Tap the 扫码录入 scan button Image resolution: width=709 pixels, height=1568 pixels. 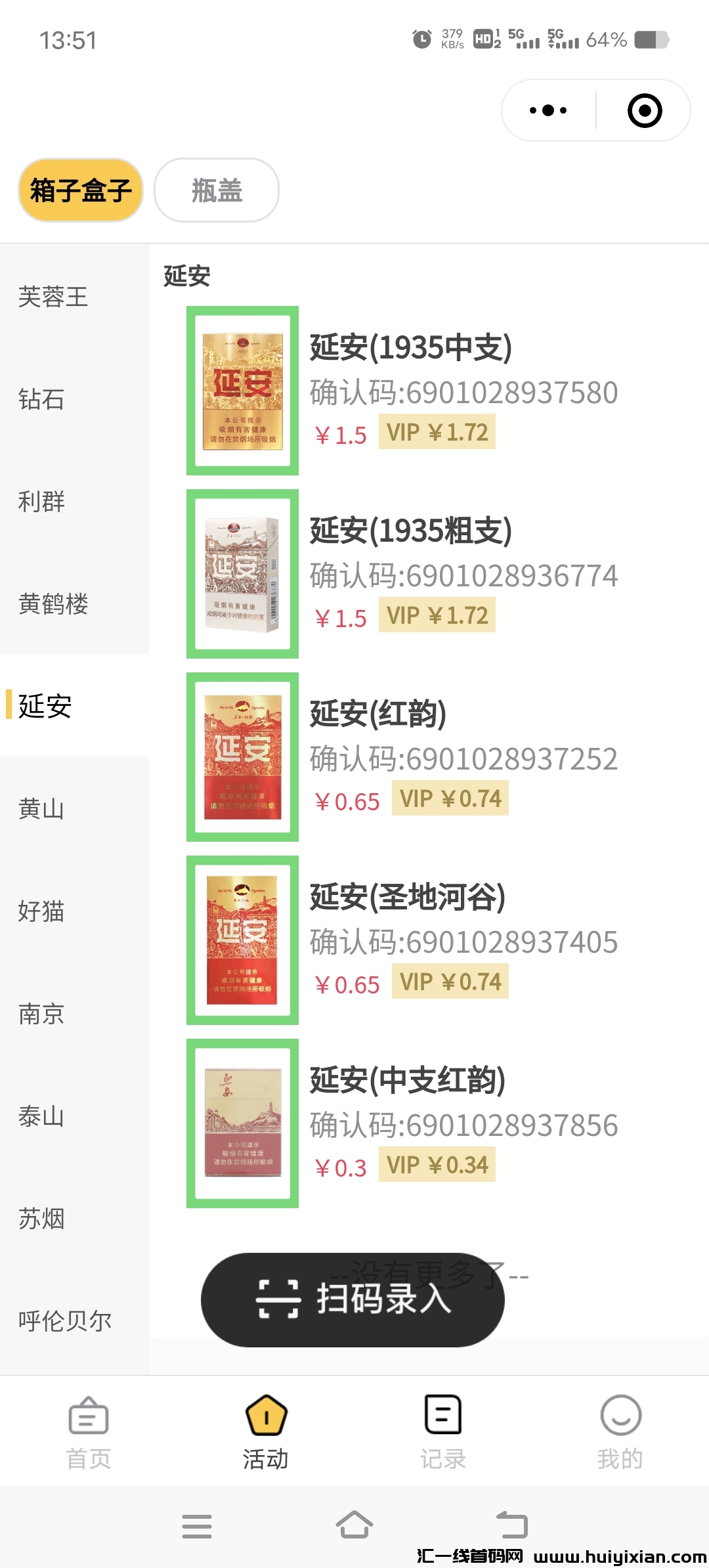coord(353,1299)
